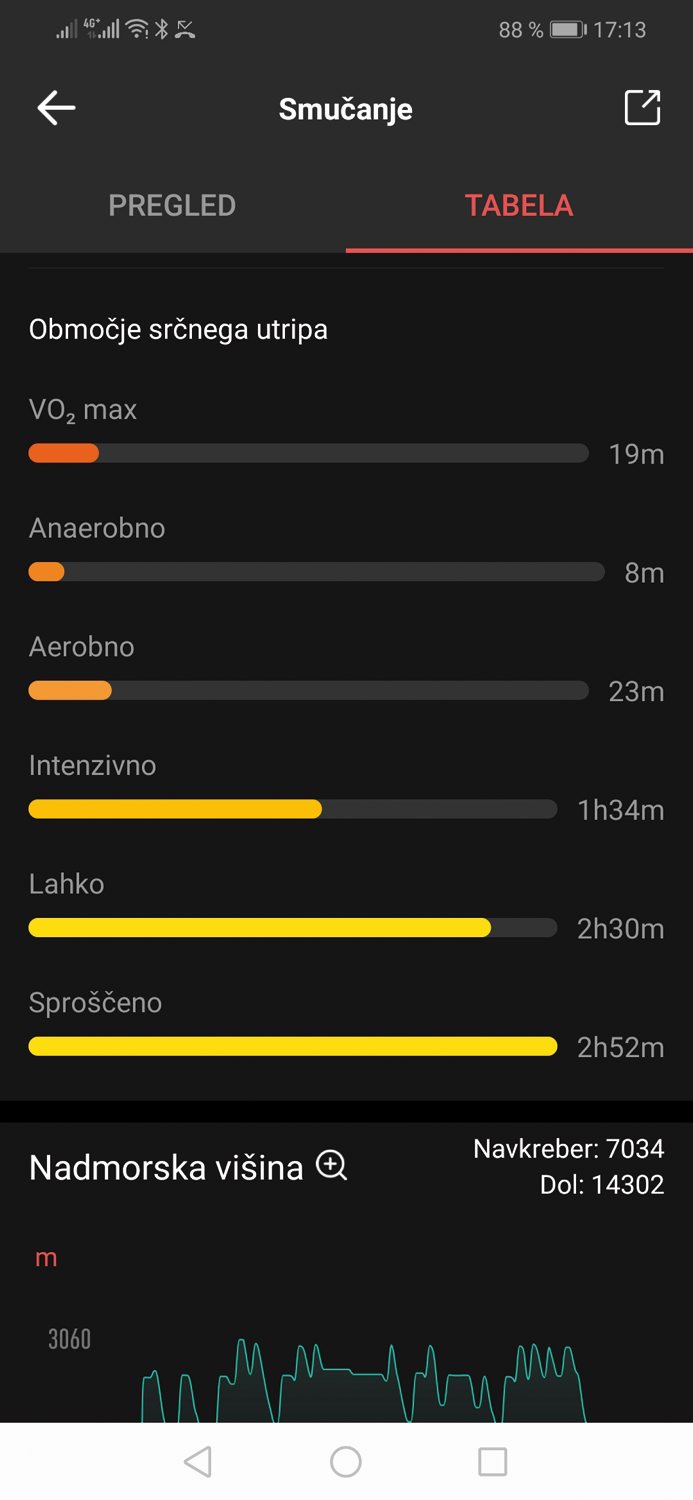Share the Smučanje activity

[x=642, y=108]
